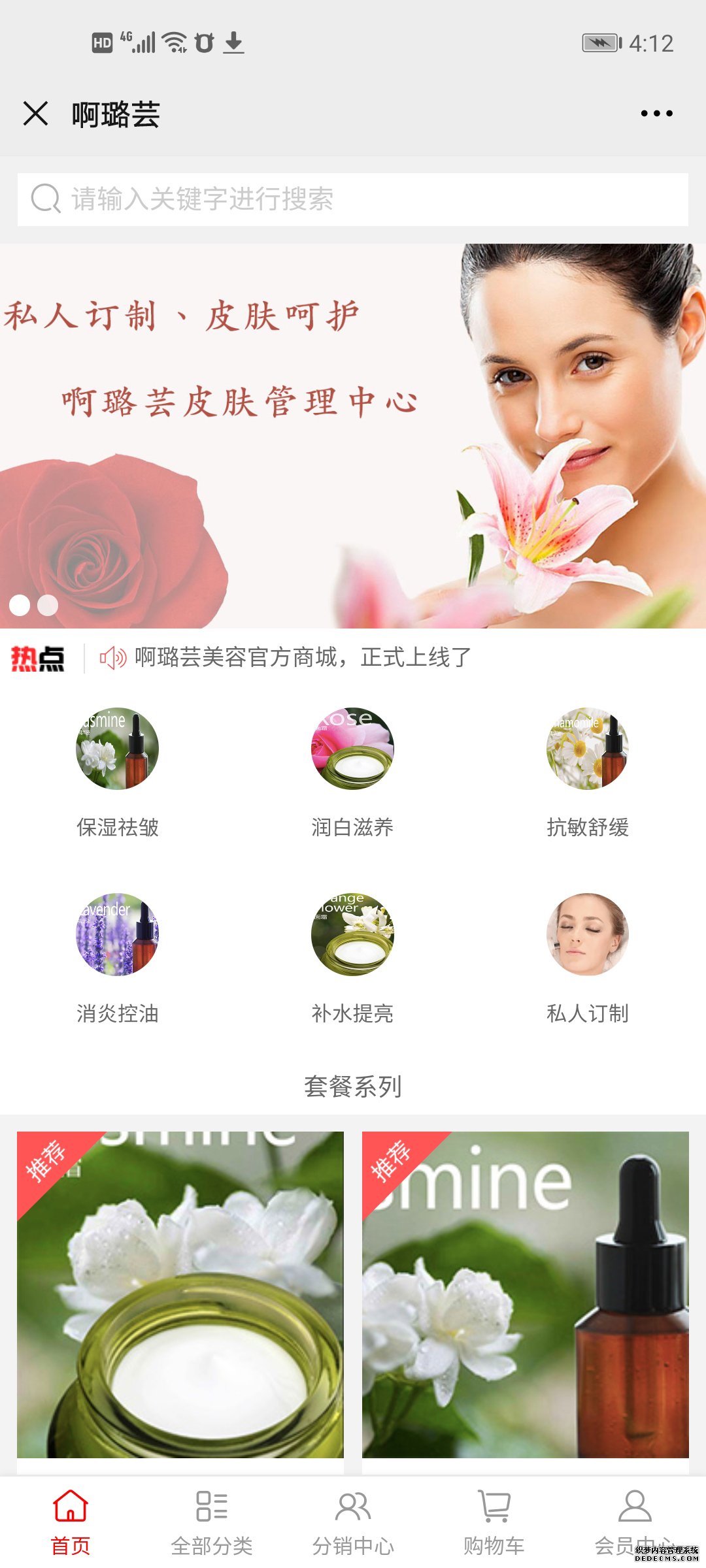Go to the second banner slide dot
706x1568 pixels.
48,606
